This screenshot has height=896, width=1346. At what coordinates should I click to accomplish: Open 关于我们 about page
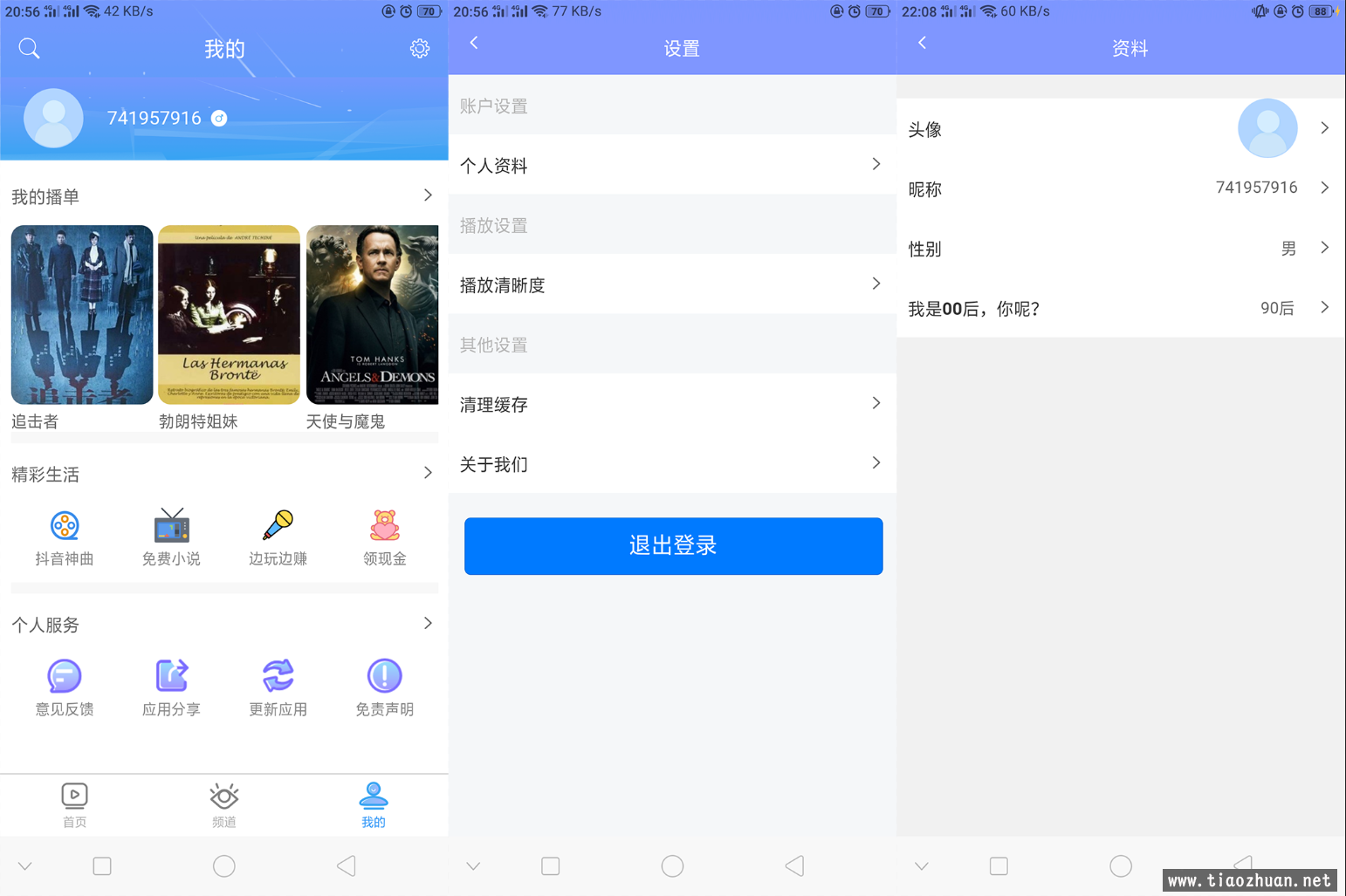(672, 463)
